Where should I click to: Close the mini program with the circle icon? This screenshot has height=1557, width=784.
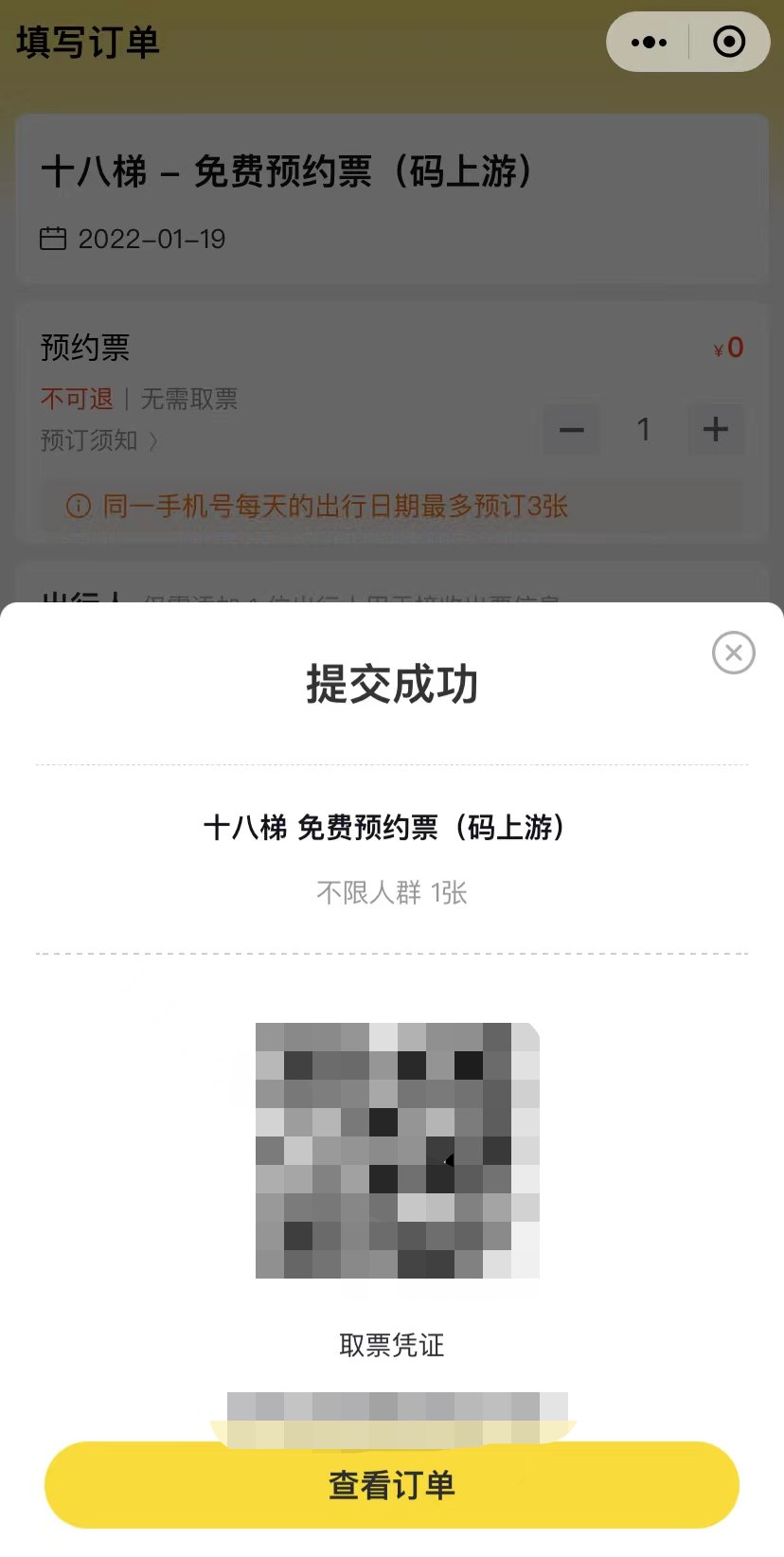coord(729,43)
